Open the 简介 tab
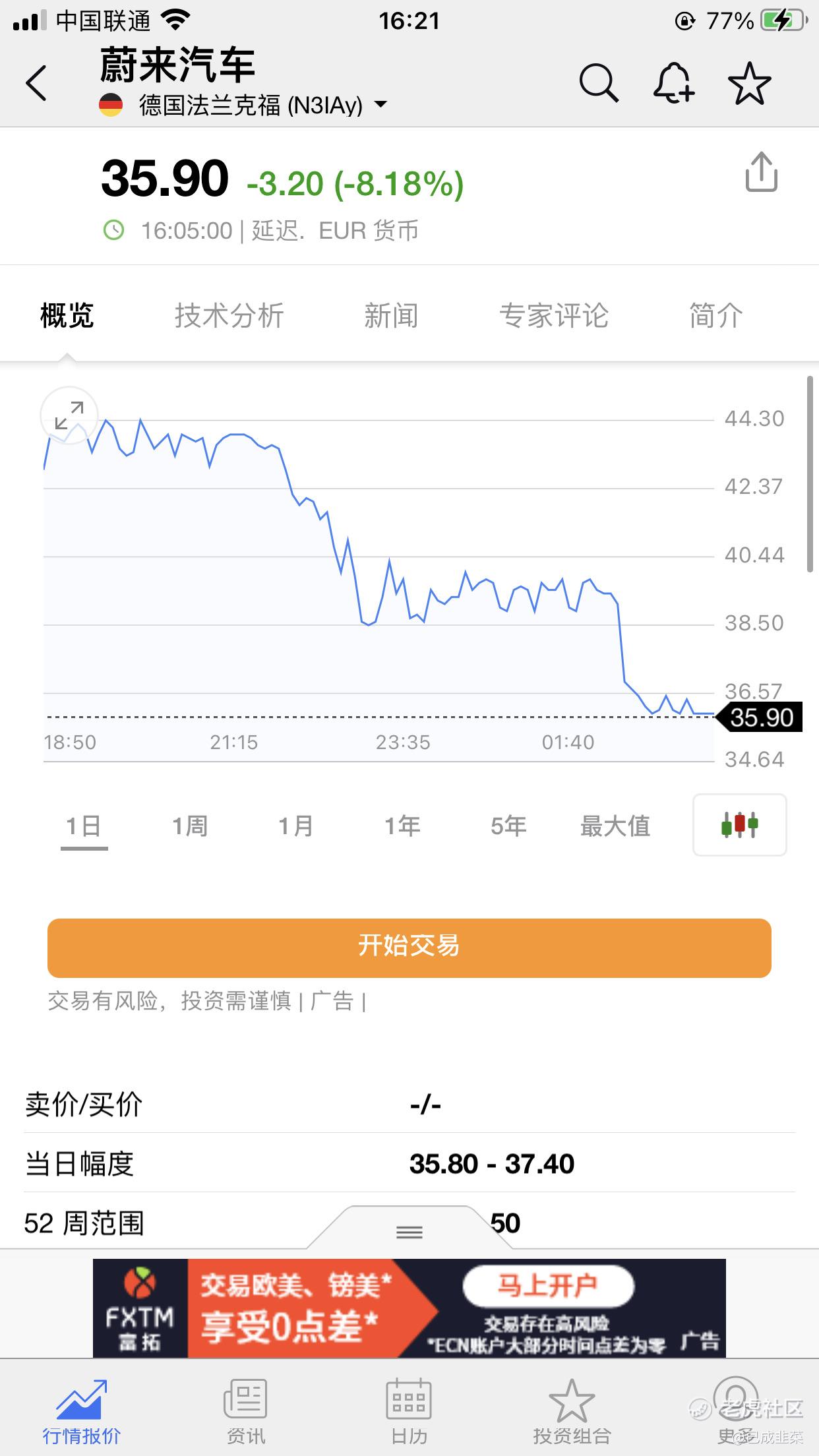819x1456 pixels. pyautogui.click(x=716, y=315)
